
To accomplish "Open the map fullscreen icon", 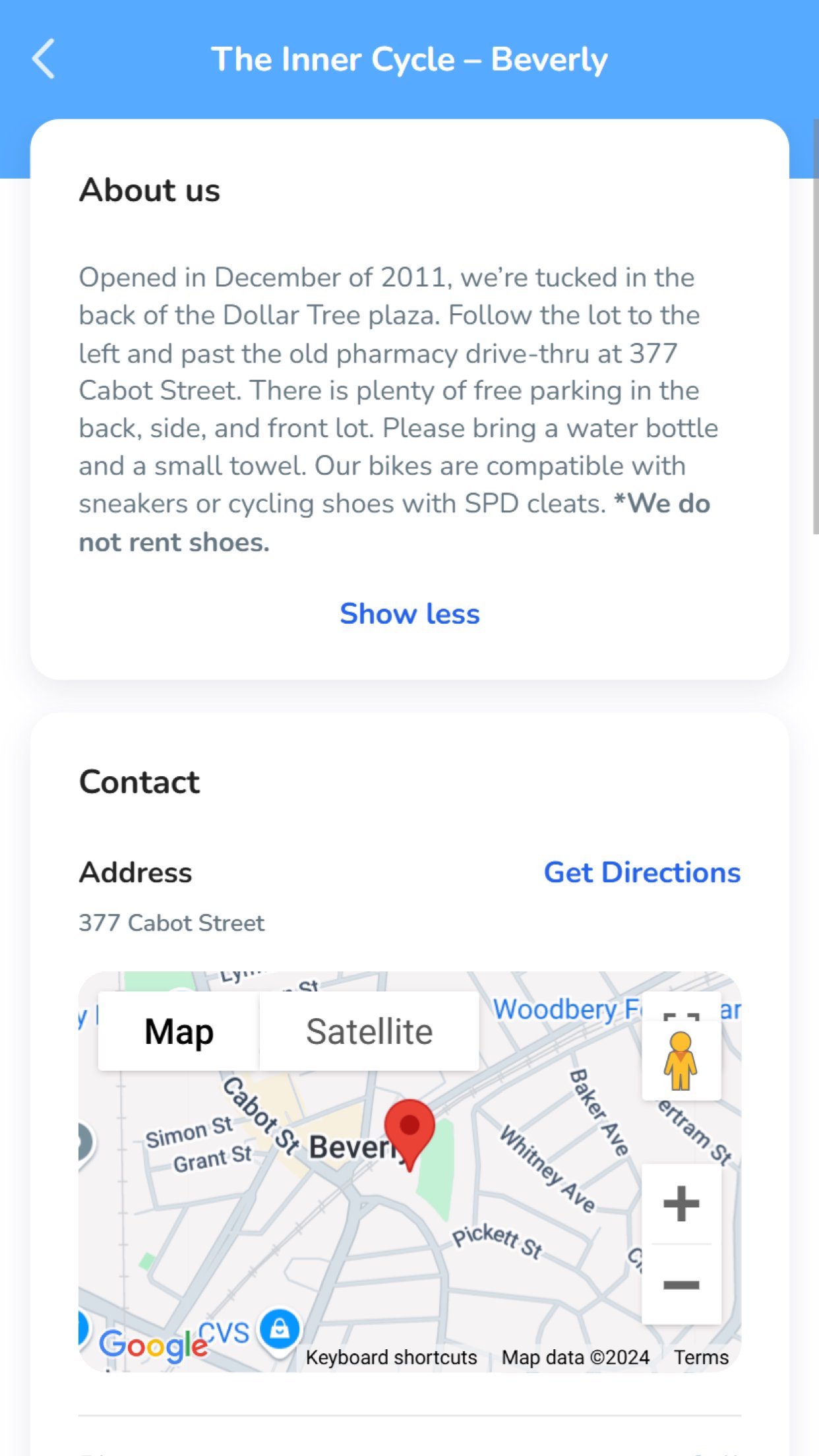I will [682, 1016].
